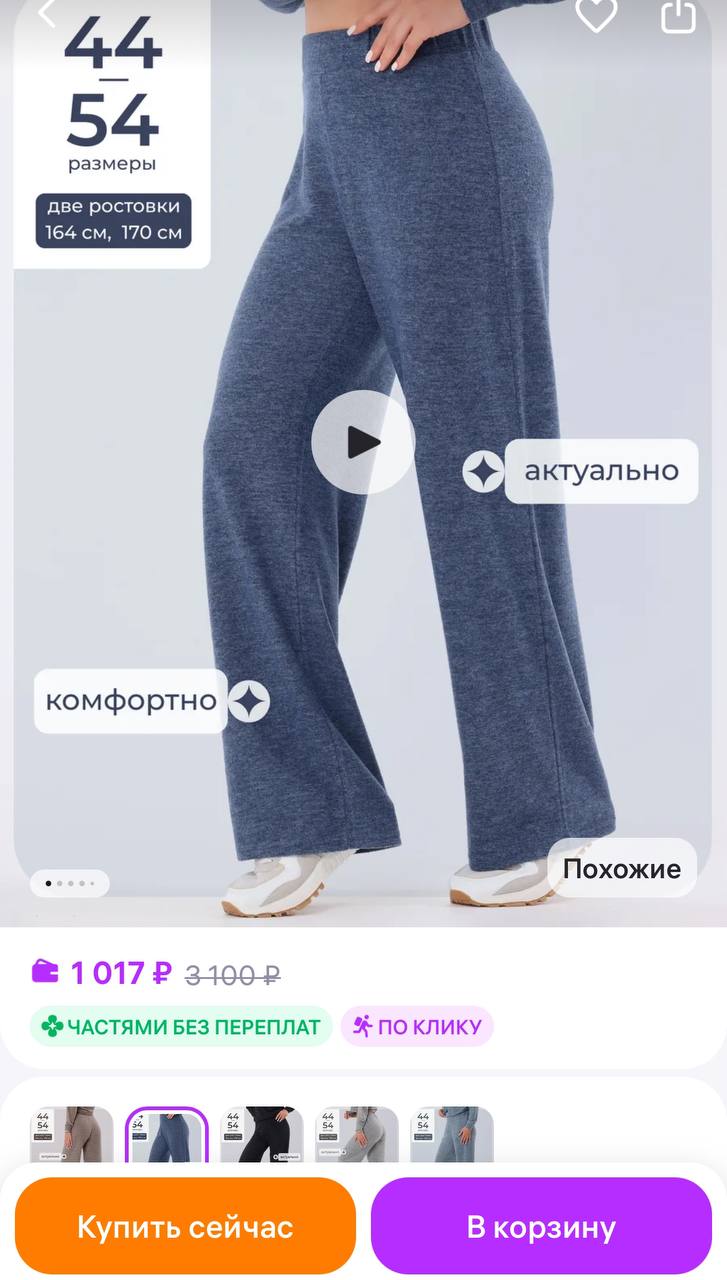
Task: Tap the ПО КЛИКУ chip
Action: (x=417, y=1026)
